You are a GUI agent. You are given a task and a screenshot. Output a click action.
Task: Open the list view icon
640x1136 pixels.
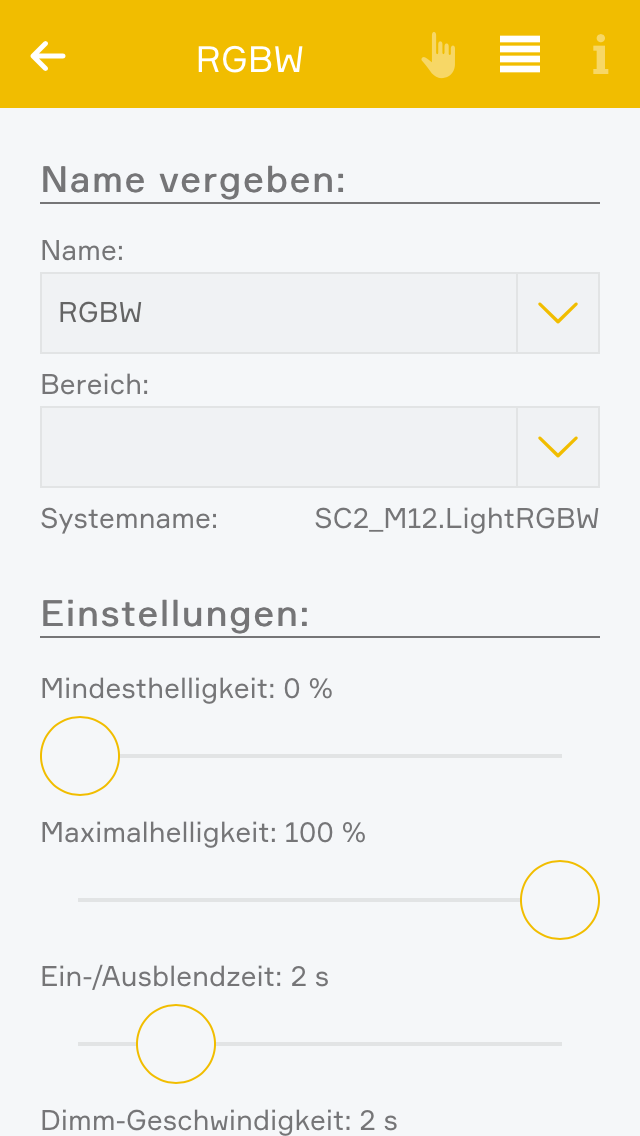[x=520, y=55]
